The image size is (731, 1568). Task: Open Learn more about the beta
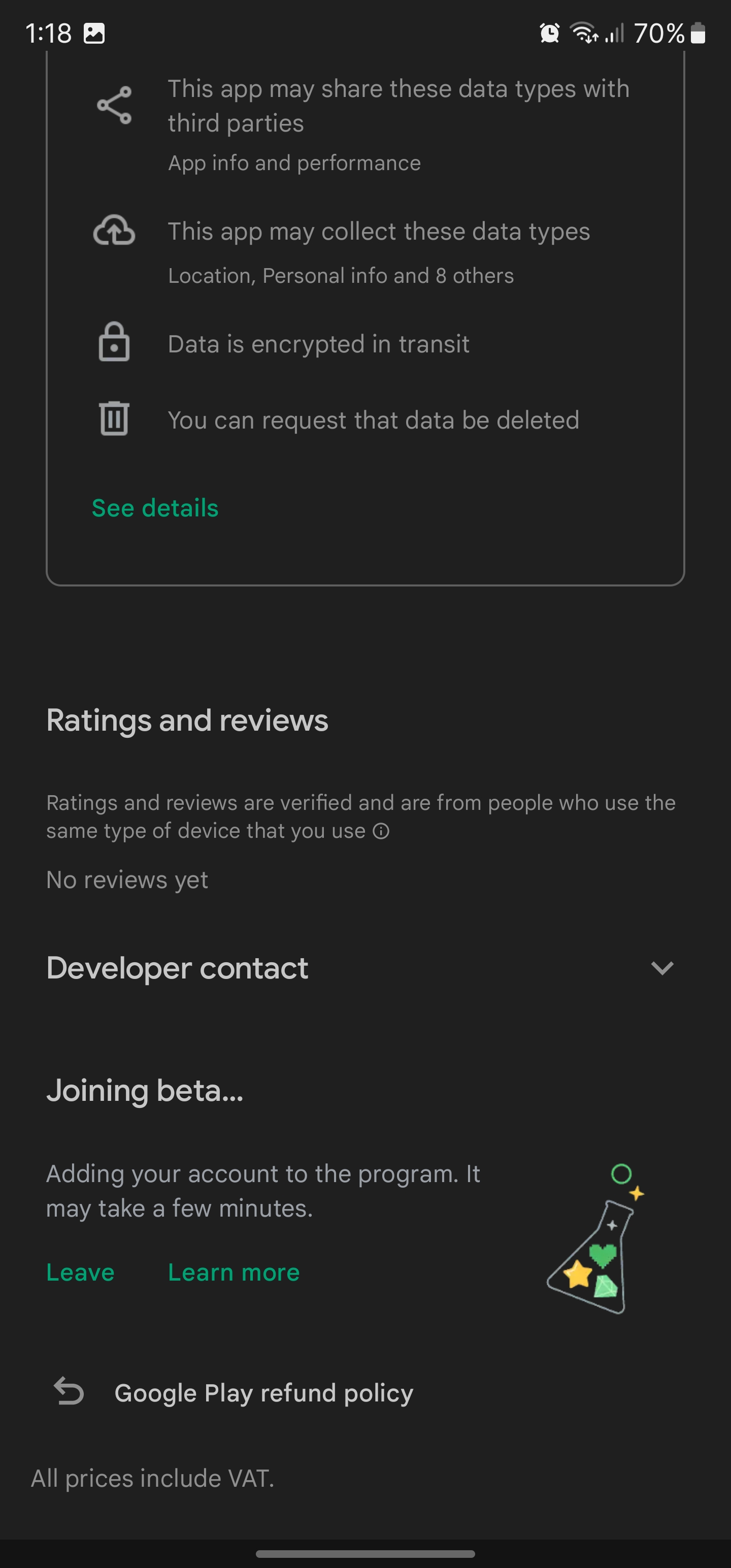tap(234, 1272)
